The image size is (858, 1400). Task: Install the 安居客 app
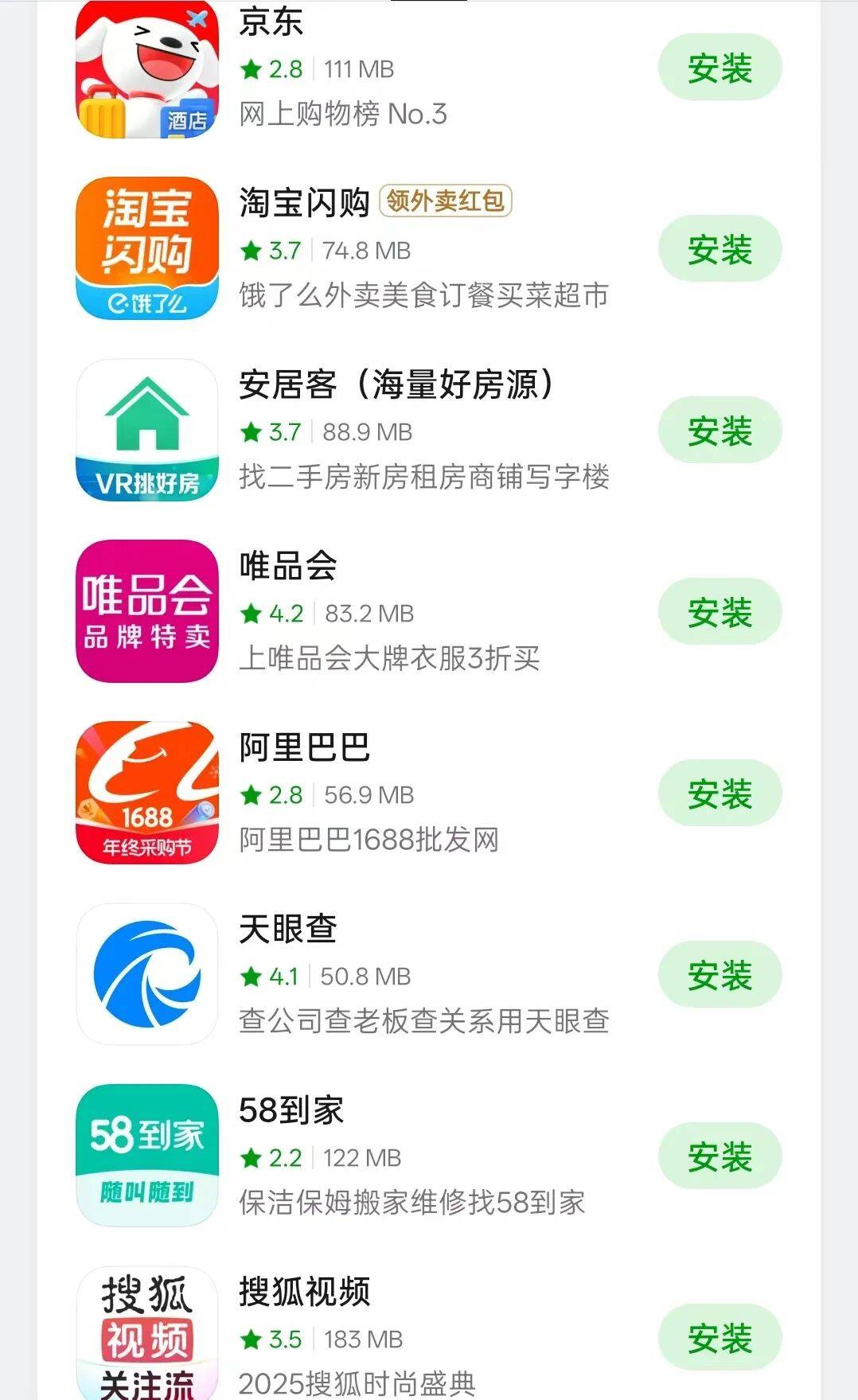[x=719, y=430]
